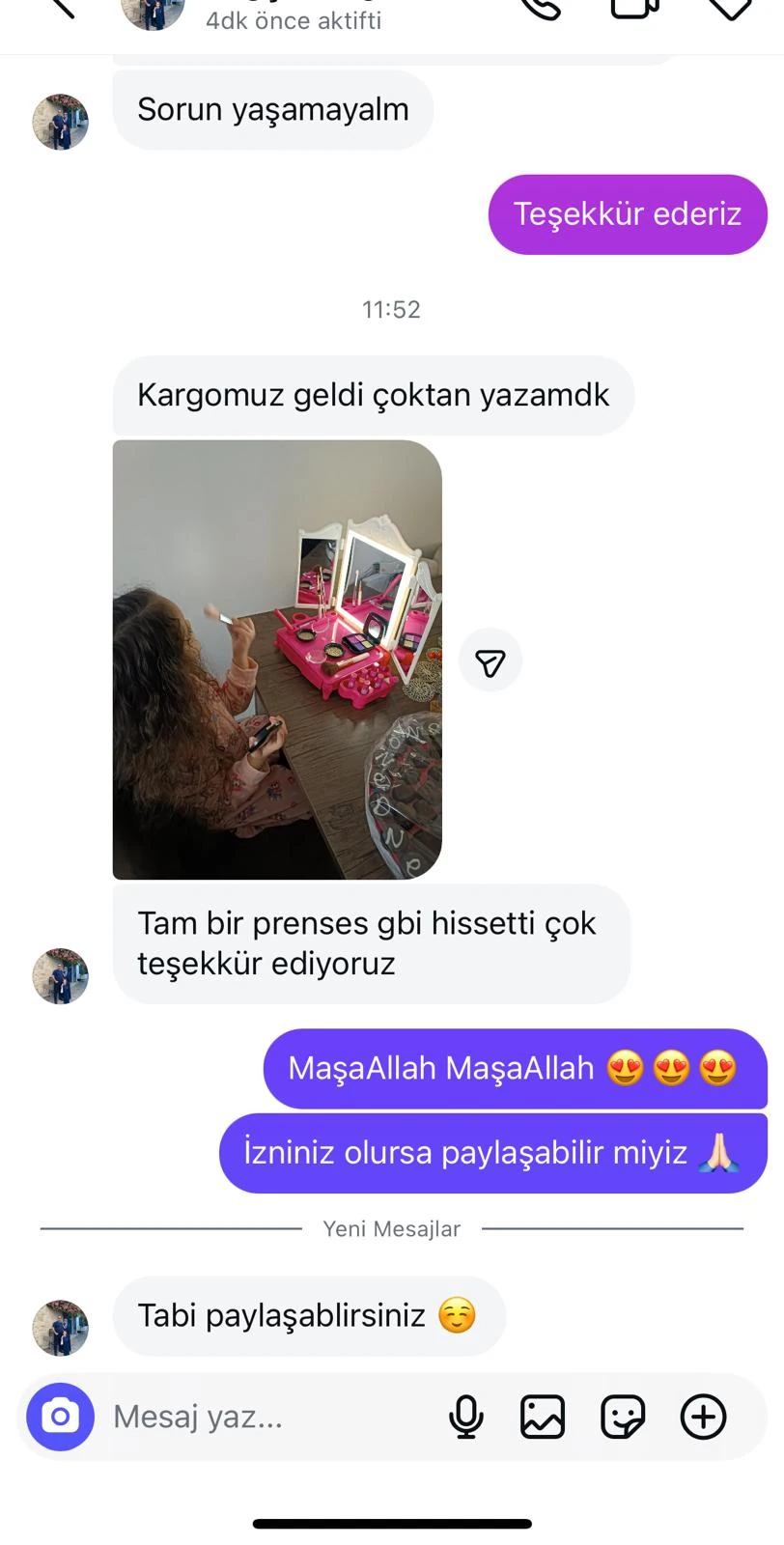Open the gallery to attach an image
The height and width of the screenshot is (1545, 784).
click(542, 1417)
